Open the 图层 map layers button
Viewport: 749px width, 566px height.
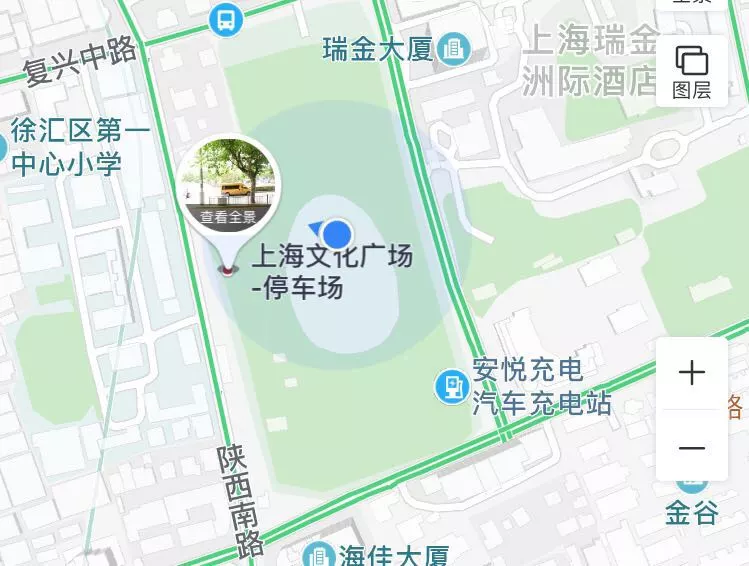click(x=691, y=71)
